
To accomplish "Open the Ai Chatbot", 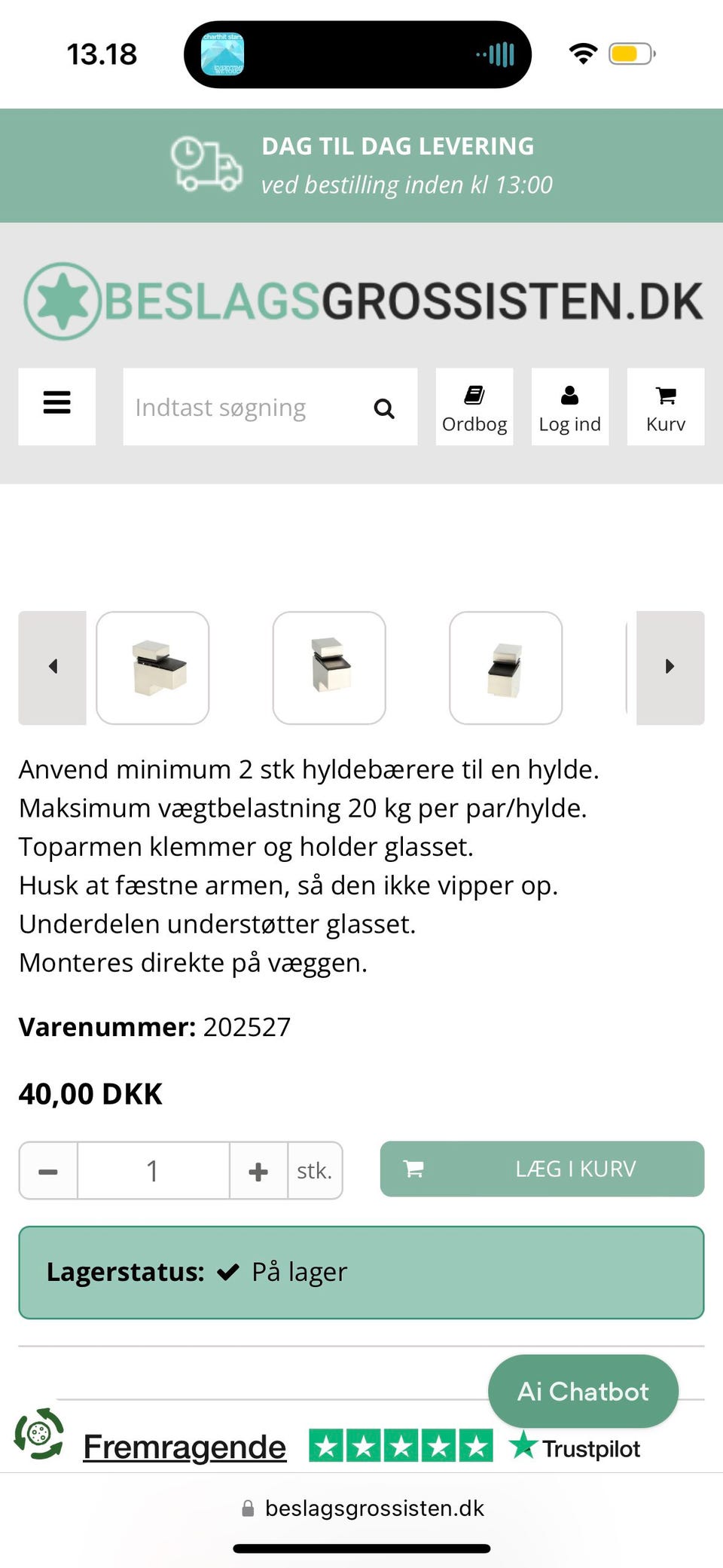I will (583, 1391).
